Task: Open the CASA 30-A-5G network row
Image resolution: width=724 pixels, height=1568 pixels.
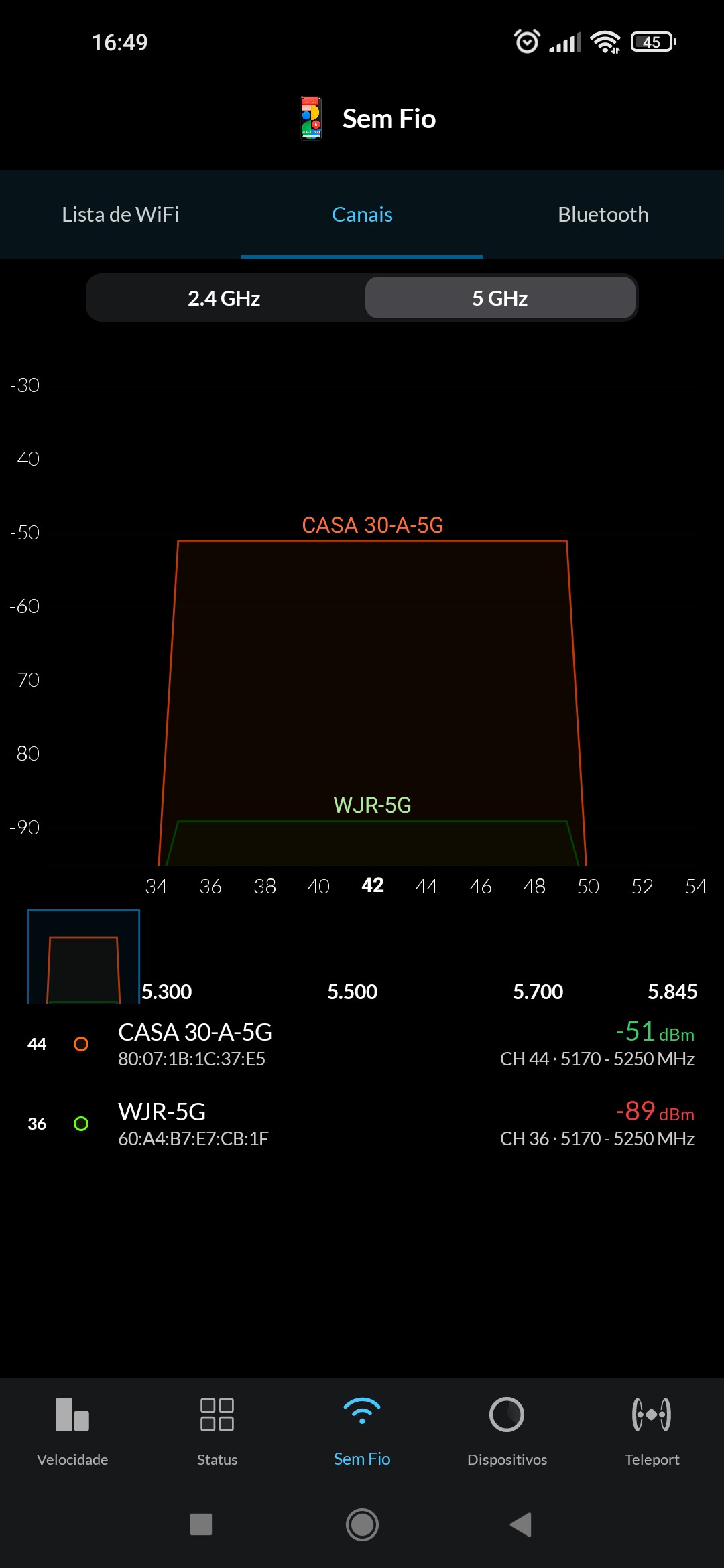Action: (362, 1044)
